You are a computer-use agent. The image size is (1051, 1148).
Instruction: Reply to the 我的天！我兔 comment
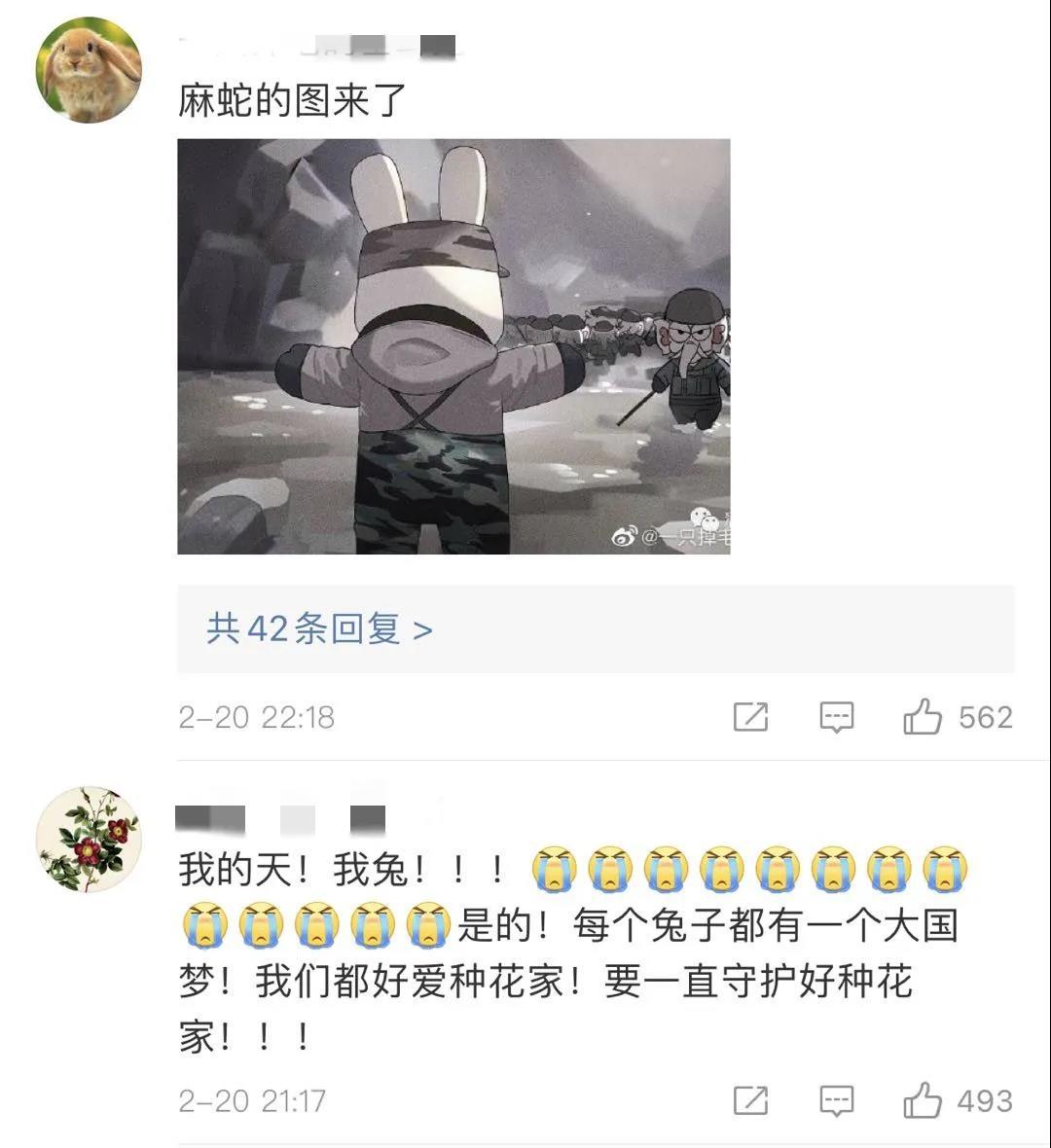coord(836,1100)
